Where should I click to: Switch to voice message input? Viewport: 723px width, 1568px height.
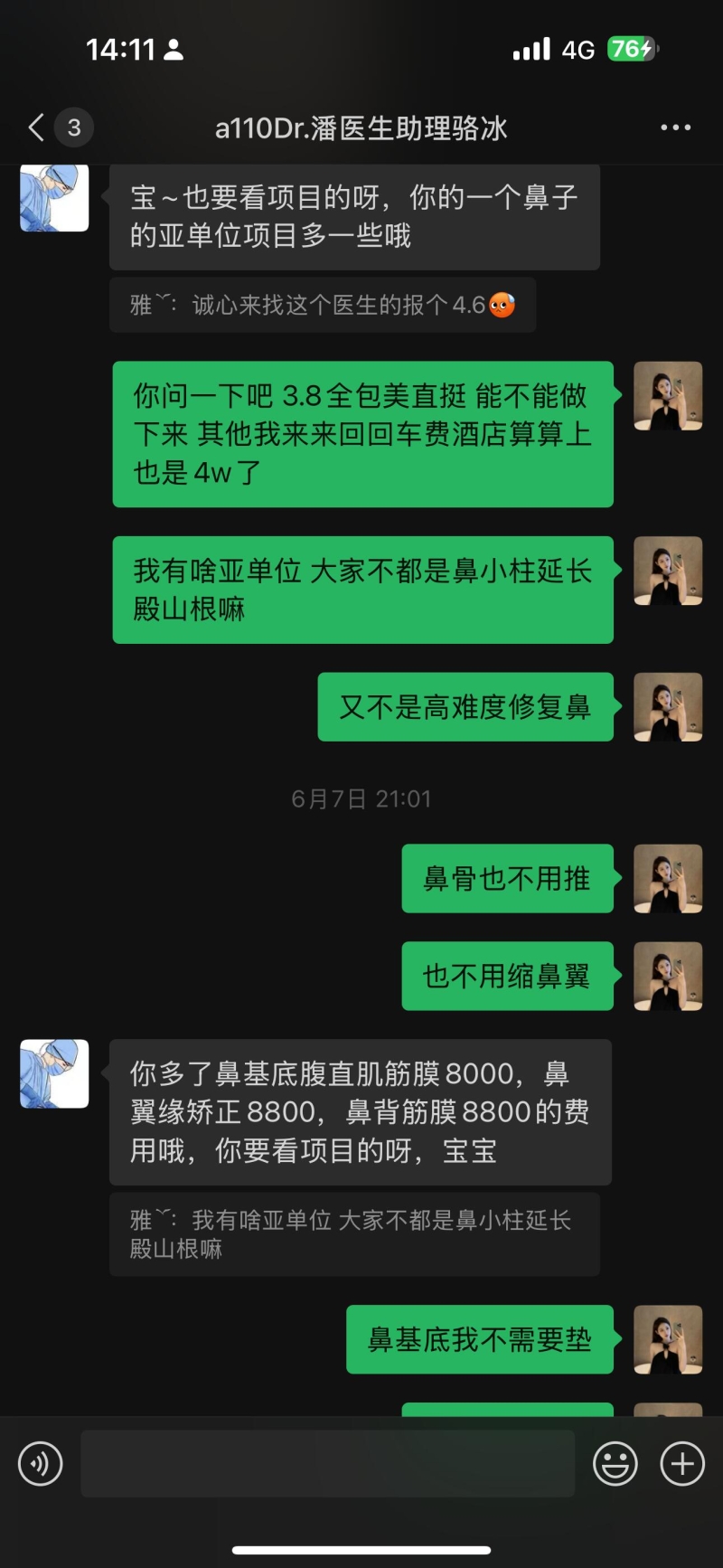[41, 1463]
